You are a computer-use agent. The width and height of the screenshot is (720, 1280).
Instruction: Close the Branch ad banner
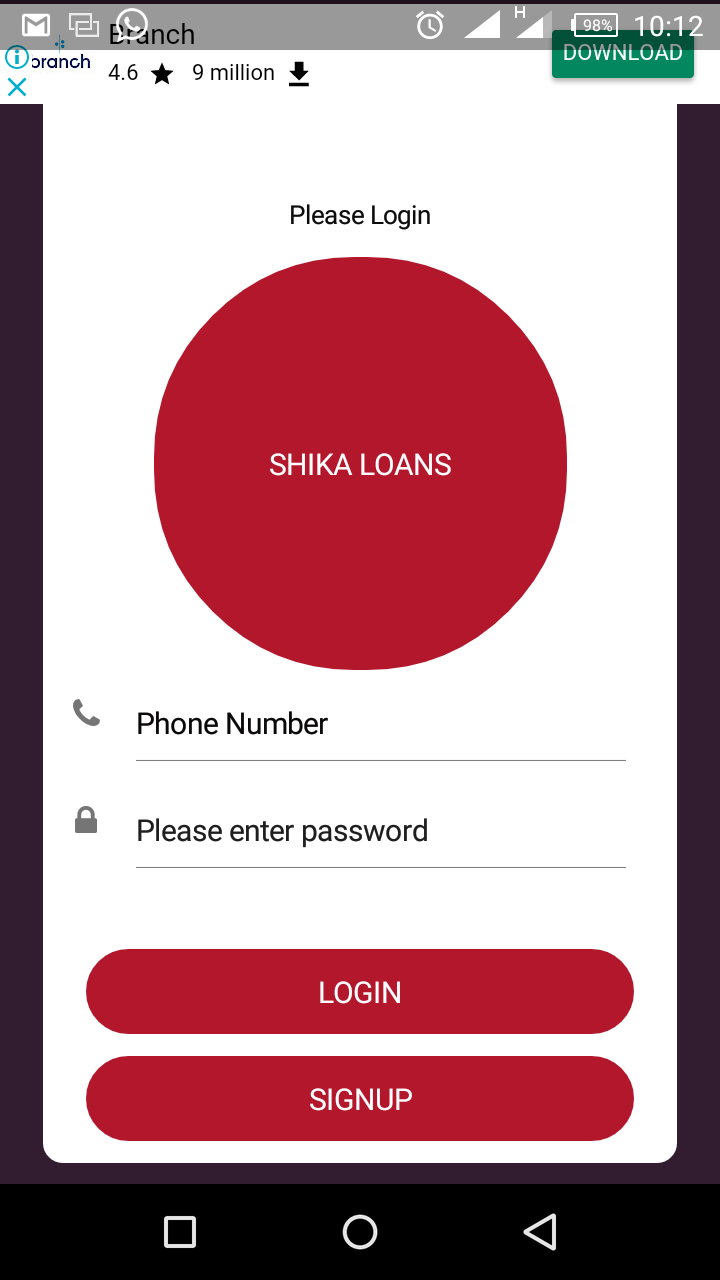(x=17, y=87)
